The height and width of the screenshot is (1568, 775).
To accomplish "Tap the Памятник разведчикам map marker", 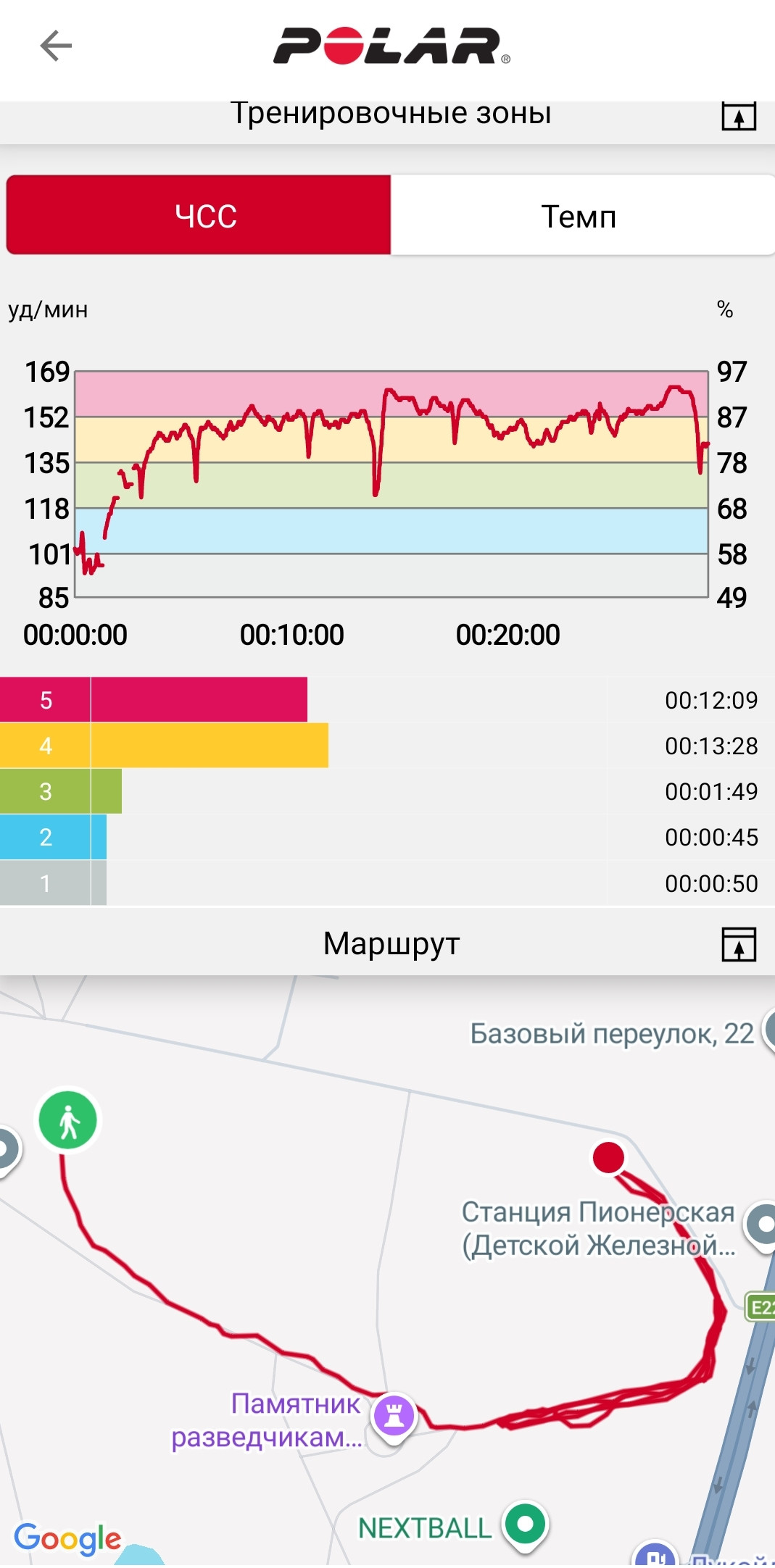I will coord(394,1416).
